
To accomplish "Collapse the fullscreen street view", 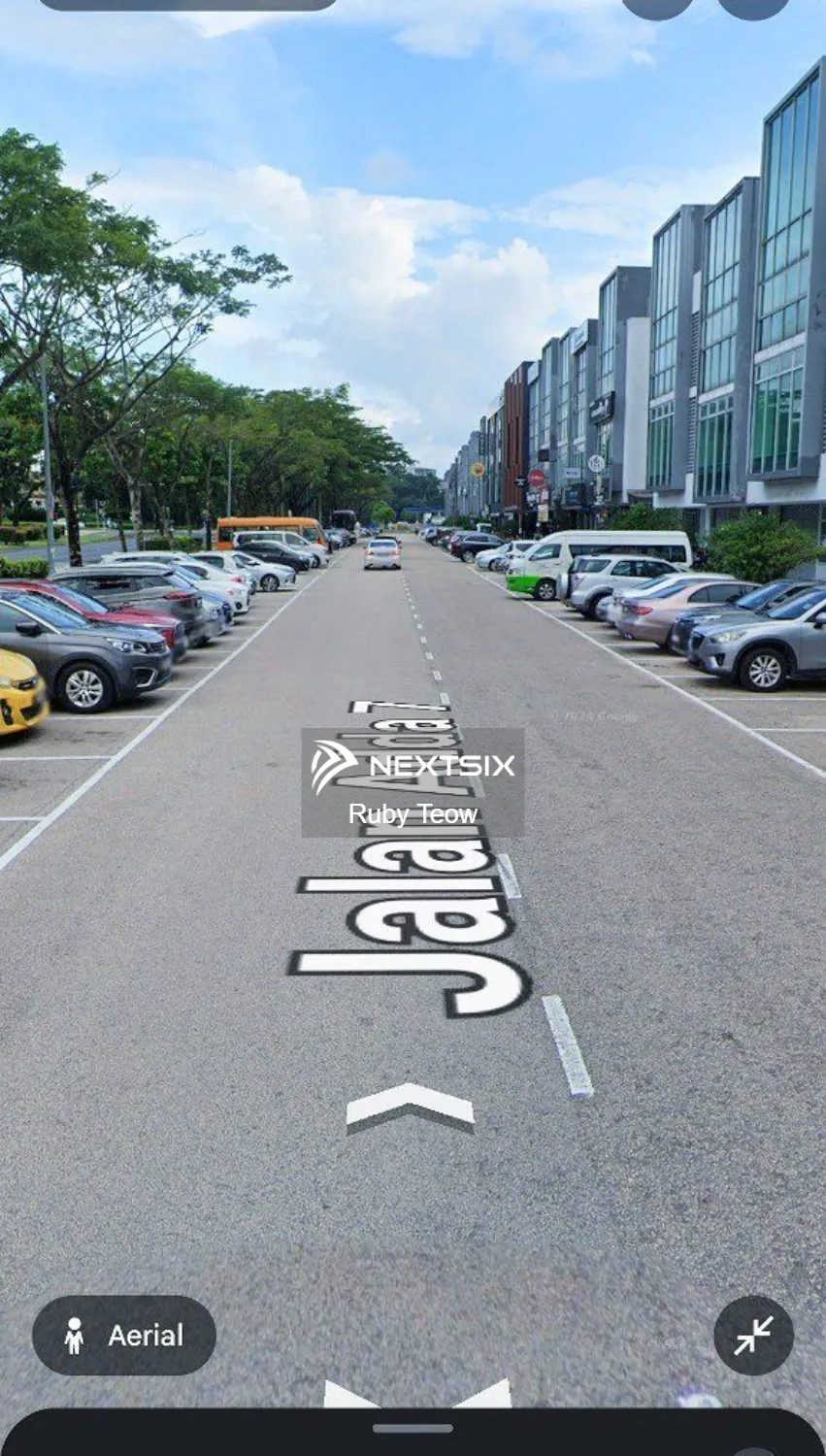I will [753, 1336].
